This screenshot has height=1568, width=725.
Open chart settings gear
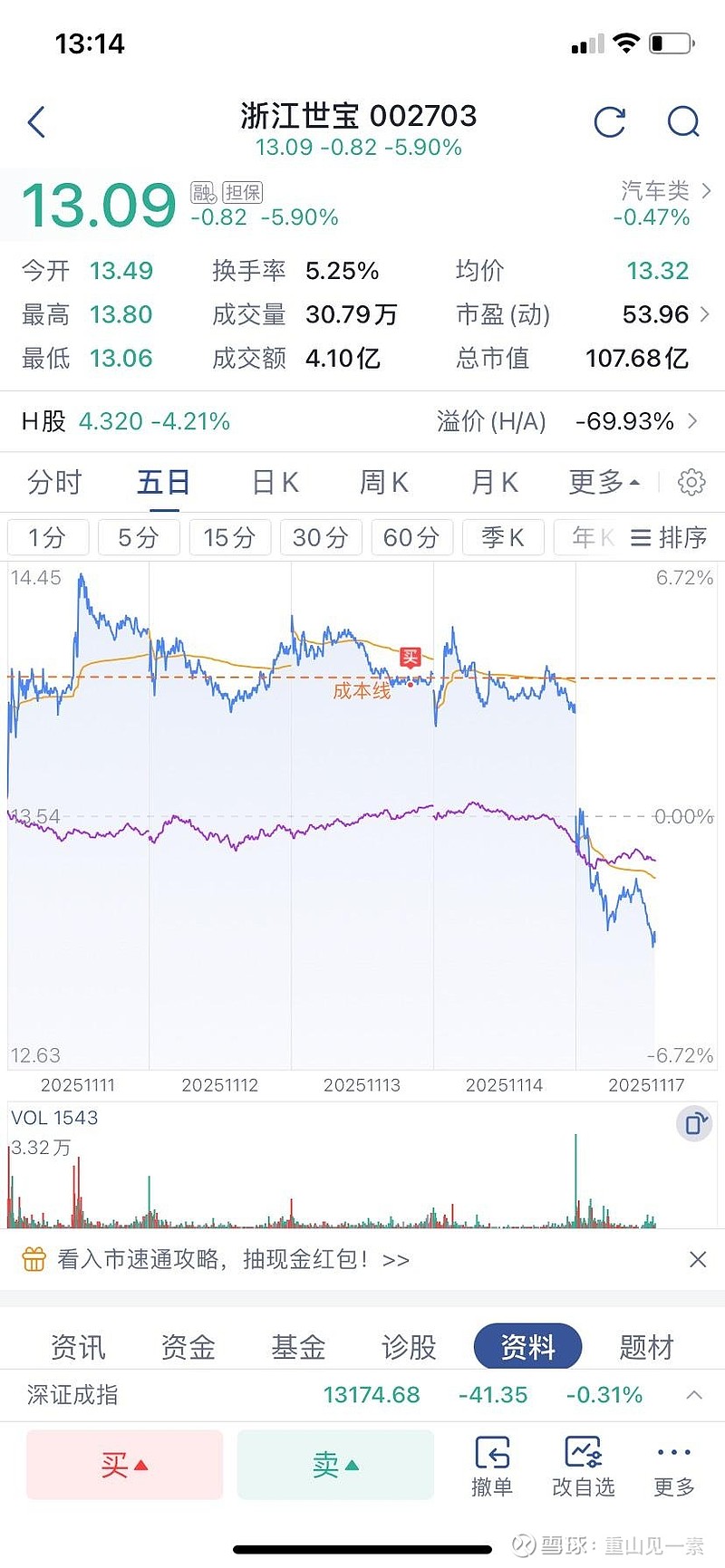[x=691, y=483]
